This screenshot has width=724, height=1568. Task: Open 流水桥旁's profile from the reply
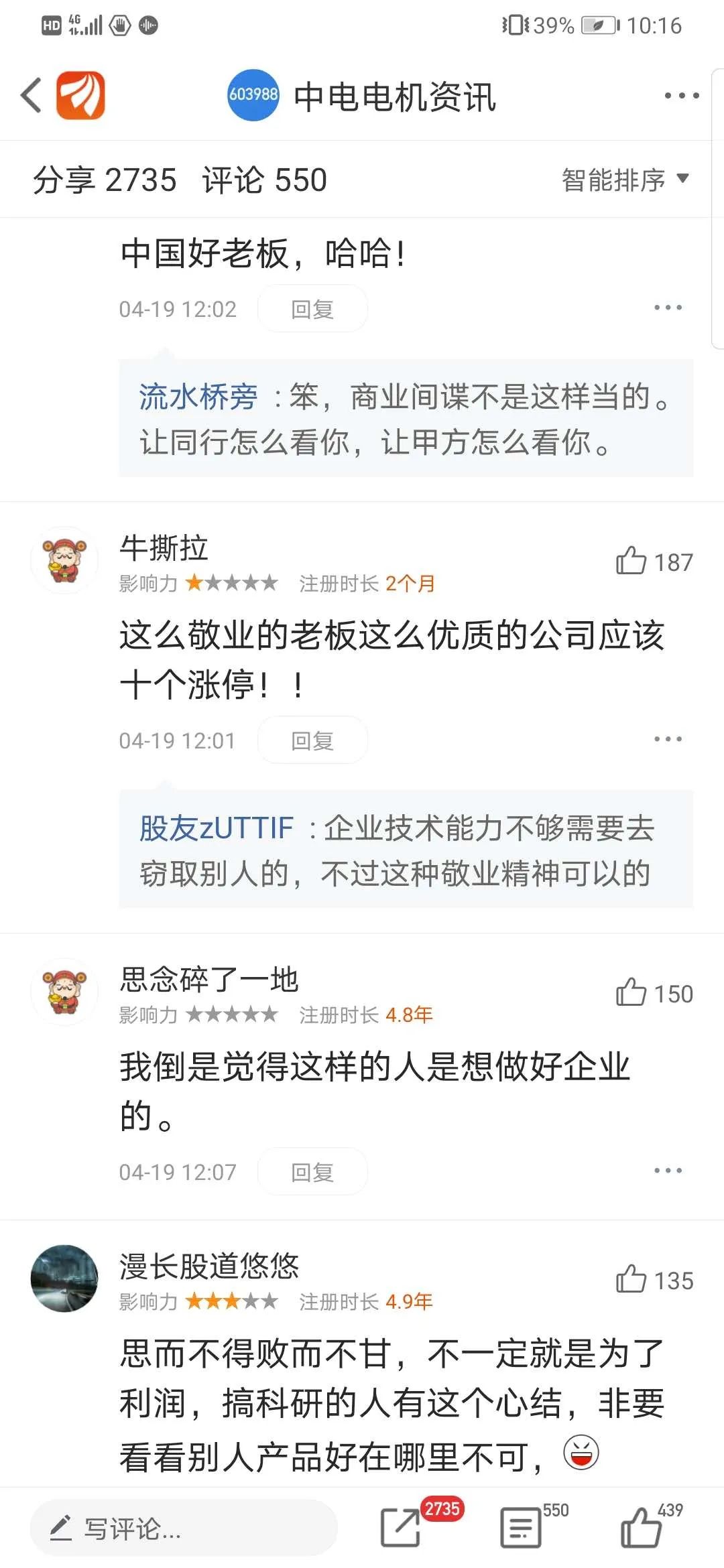click(198, 397)
